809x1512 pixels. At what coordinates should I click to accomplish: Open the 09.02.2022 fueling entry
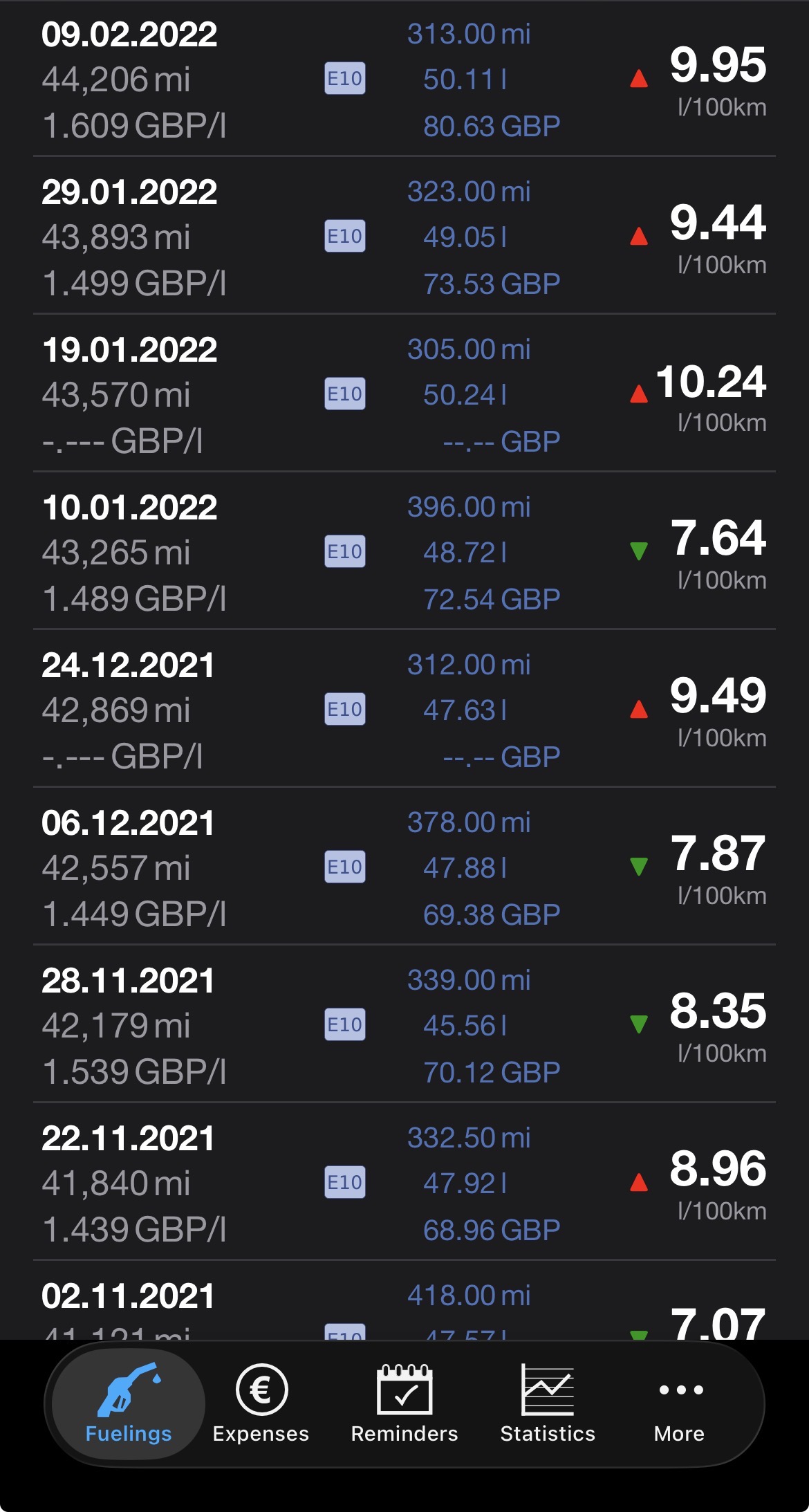[x=404, y=80]
